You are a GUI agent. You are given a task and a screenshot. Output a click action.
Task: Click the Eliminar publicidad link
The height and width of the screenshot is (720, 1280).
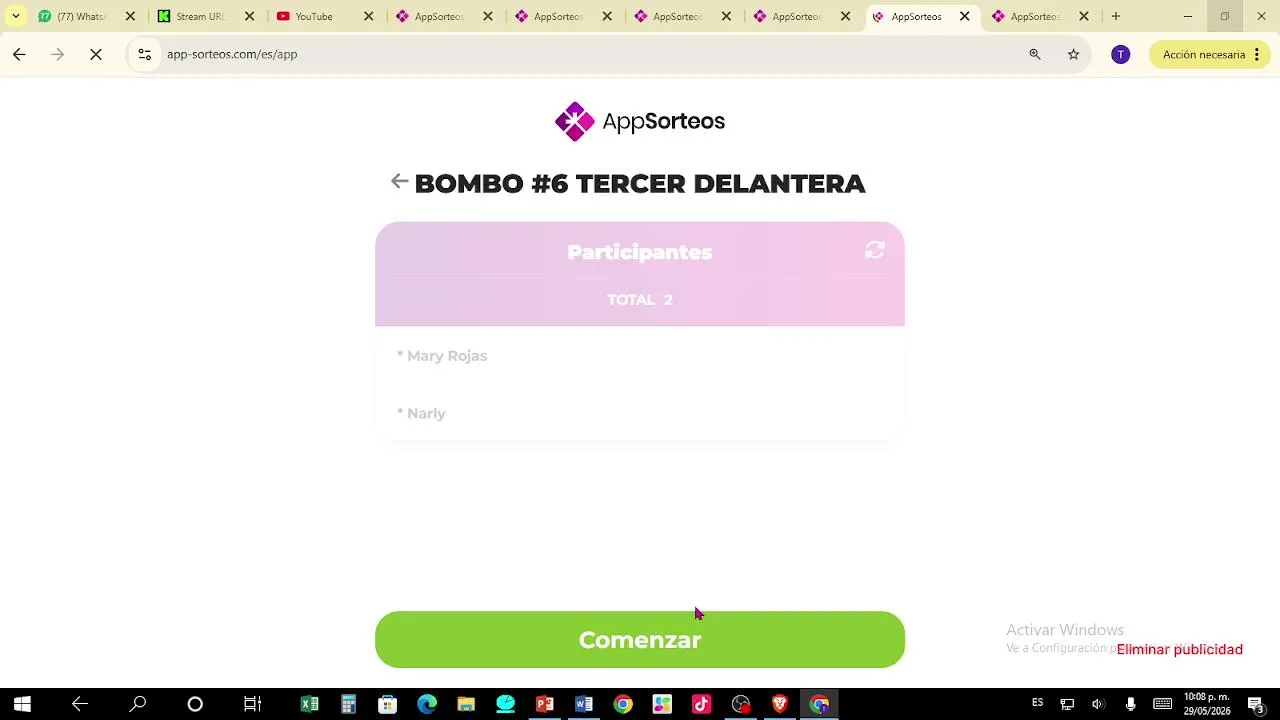point(1179,649)
